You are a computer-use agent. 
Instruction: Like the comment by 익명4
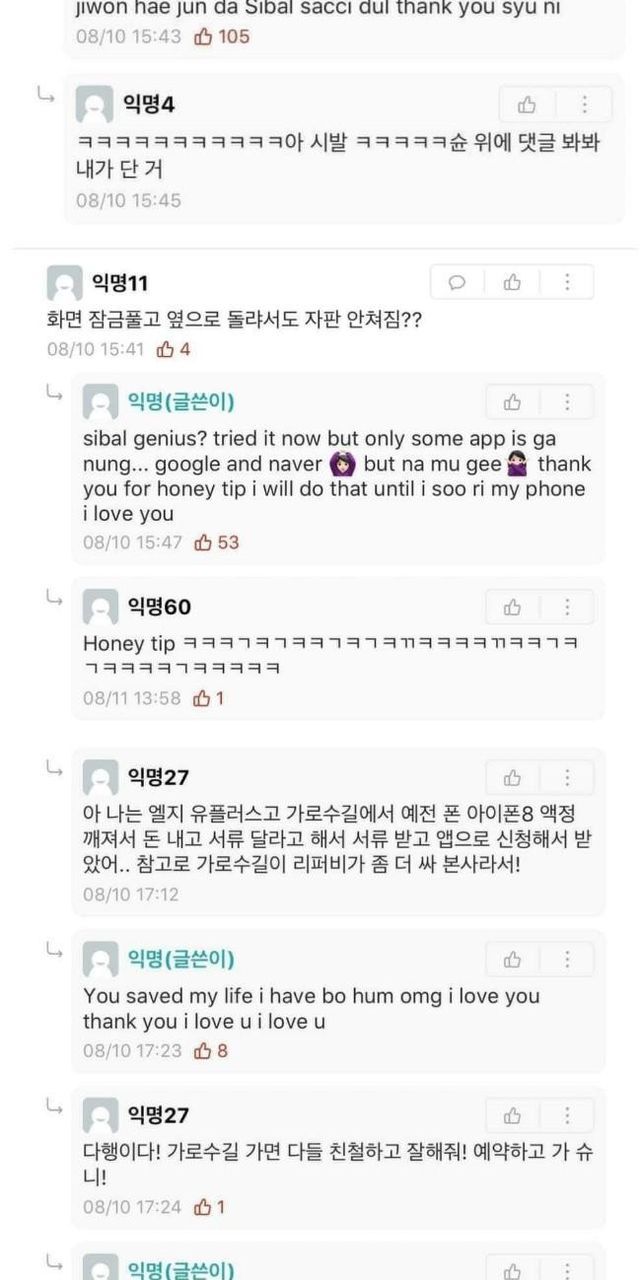tap(527, 104)
